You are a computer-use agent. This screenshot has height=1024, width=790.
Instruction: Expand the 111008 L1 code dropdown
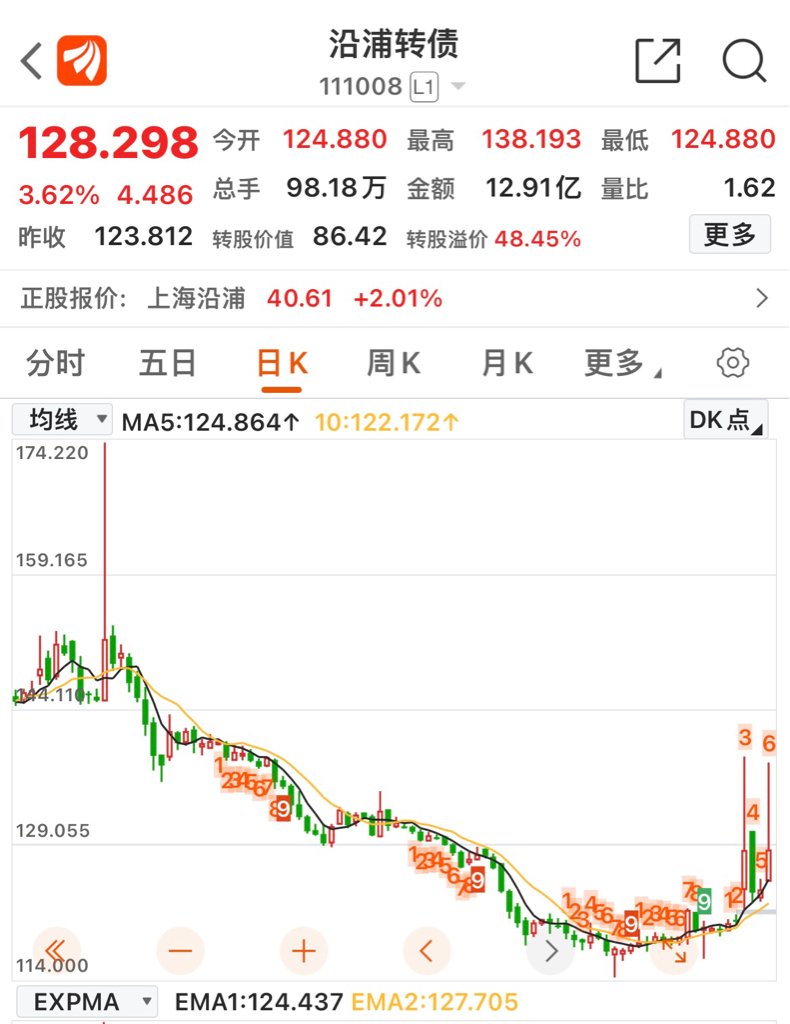(458, 86)
